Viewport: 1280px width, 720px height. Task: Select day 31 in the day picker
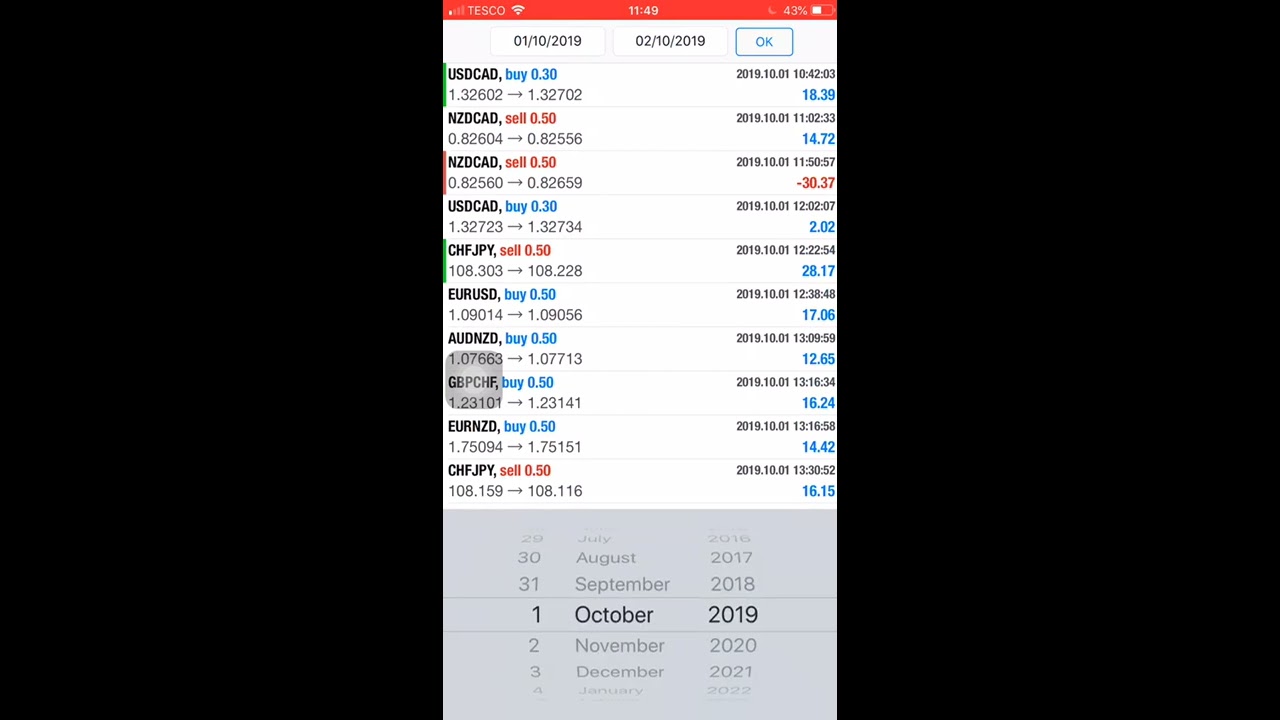pyautogui.click(x=529, y=584)
